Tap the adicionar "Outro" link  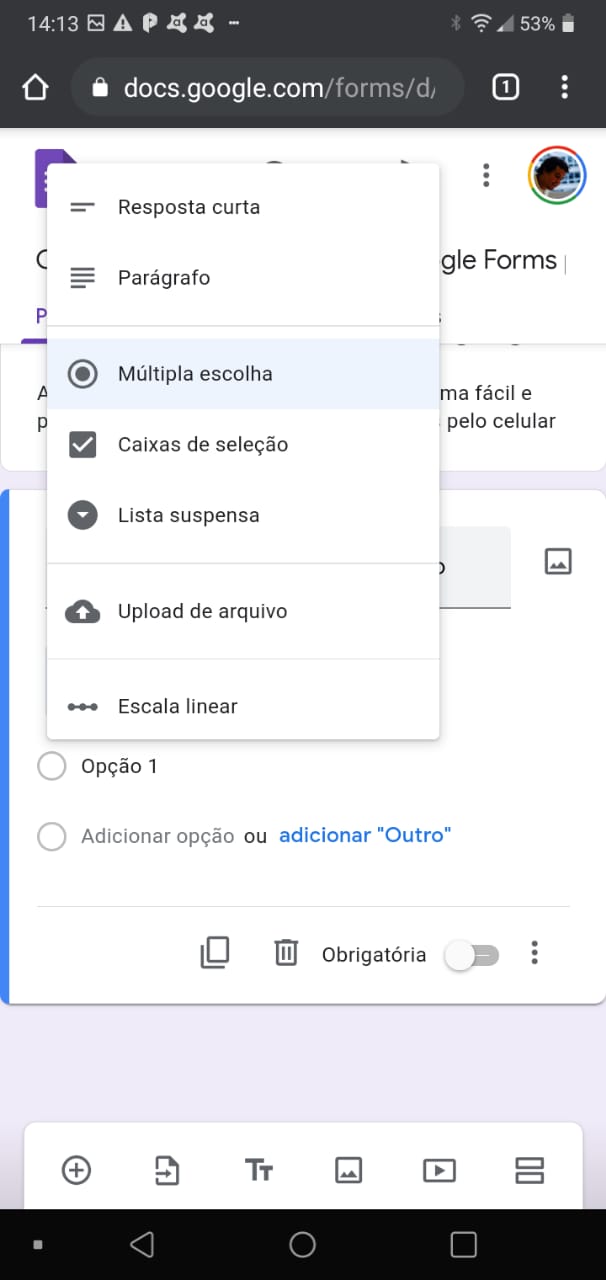pyautogui.click(x=365, y=835)
